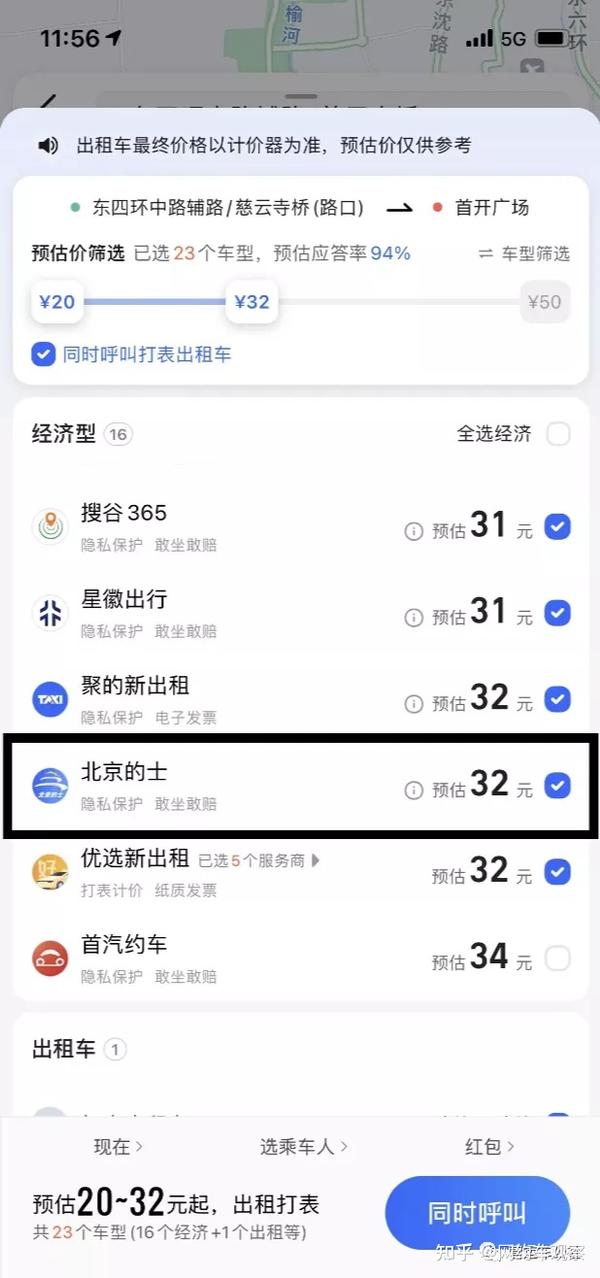Check the 全选经济 select-all box

(x=558, y=434)
